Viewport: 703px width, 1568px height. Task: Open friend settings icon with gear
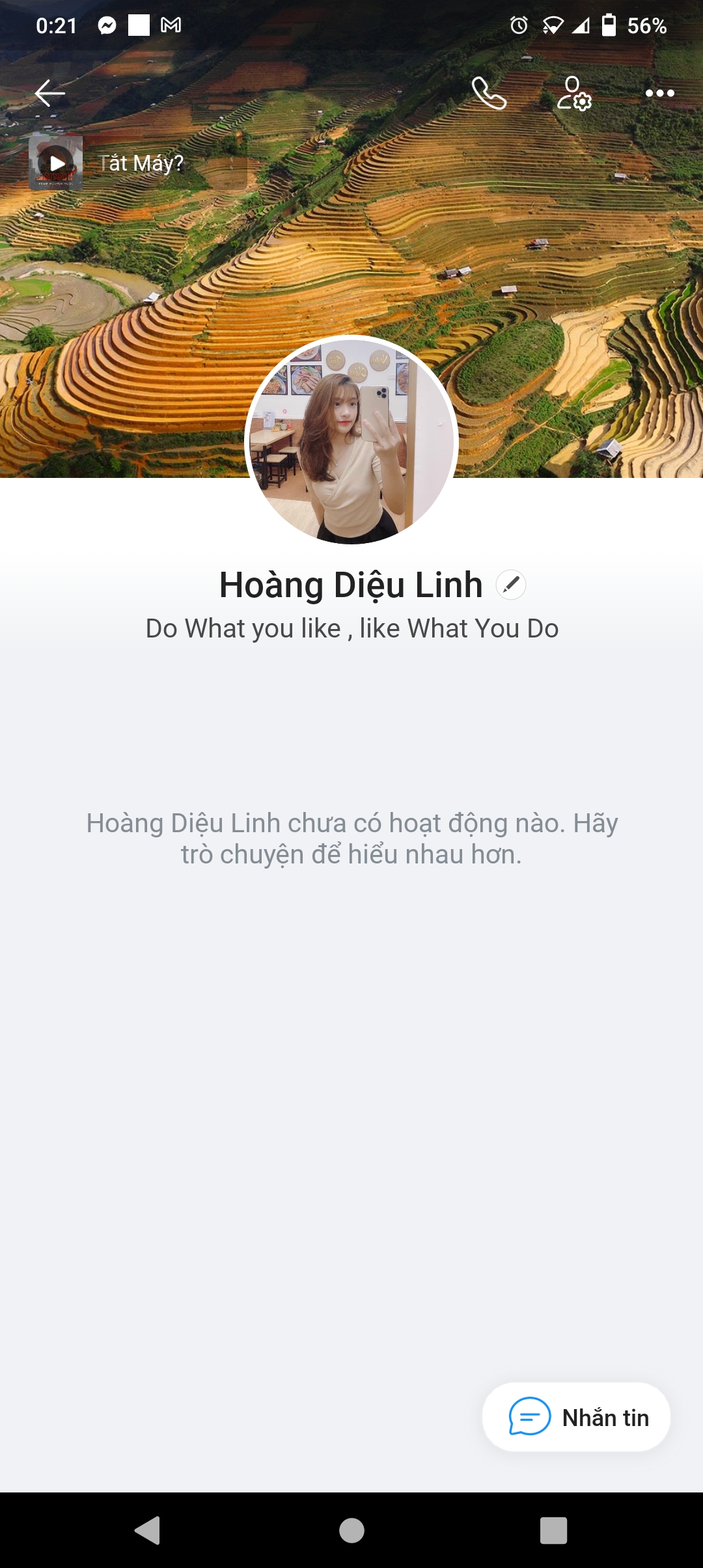point(574,93)
